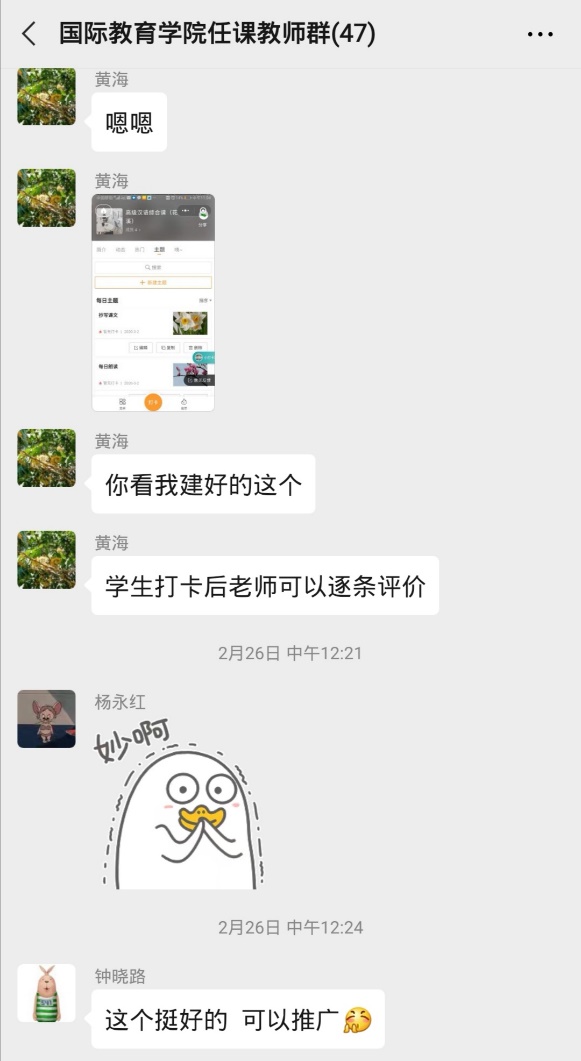
Task: View 钟晓路's profile via the rabbit avatar
Action: 46,993
